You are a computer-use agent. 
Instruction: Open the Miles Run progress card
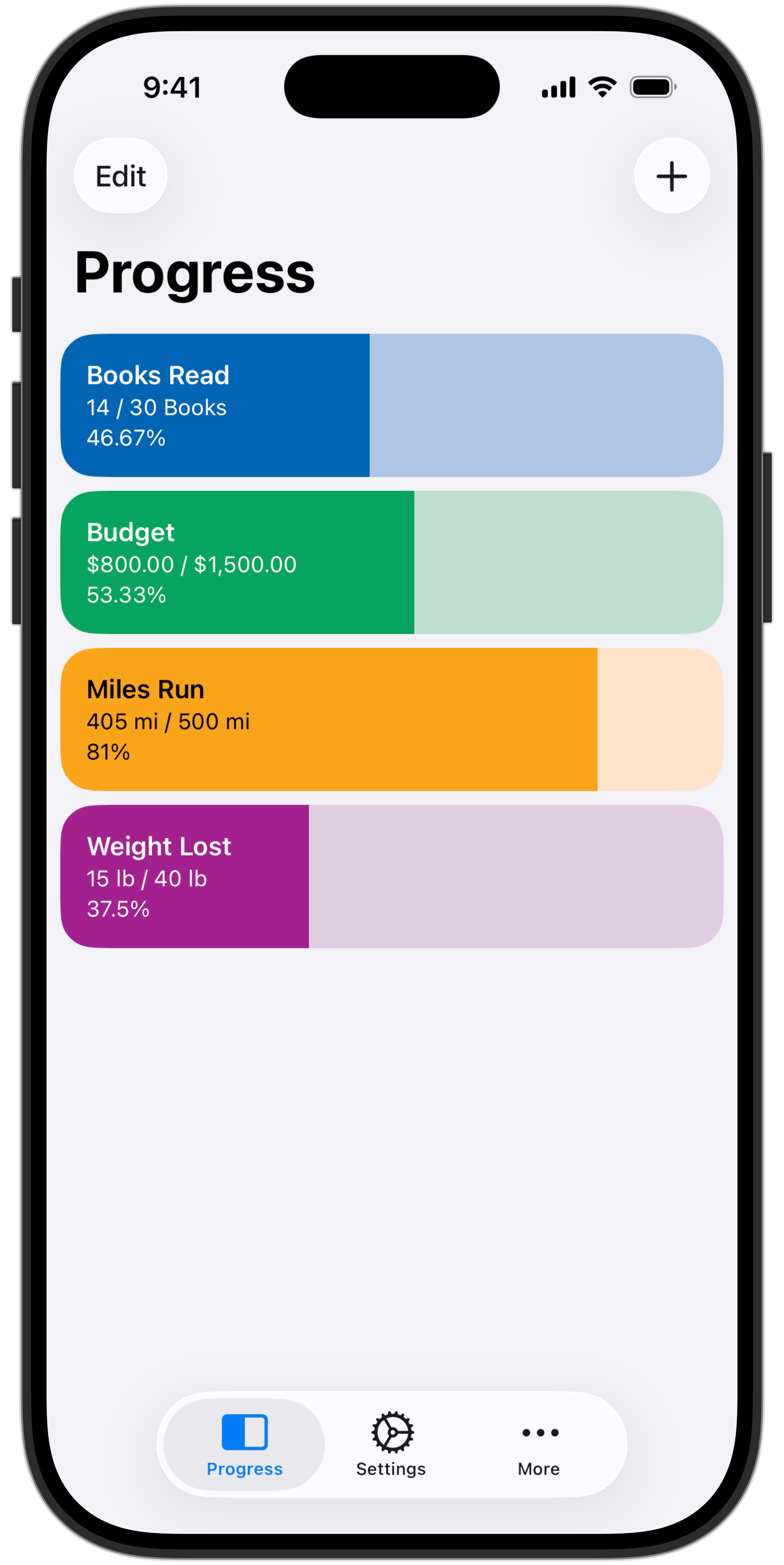(x=391, y=719)
